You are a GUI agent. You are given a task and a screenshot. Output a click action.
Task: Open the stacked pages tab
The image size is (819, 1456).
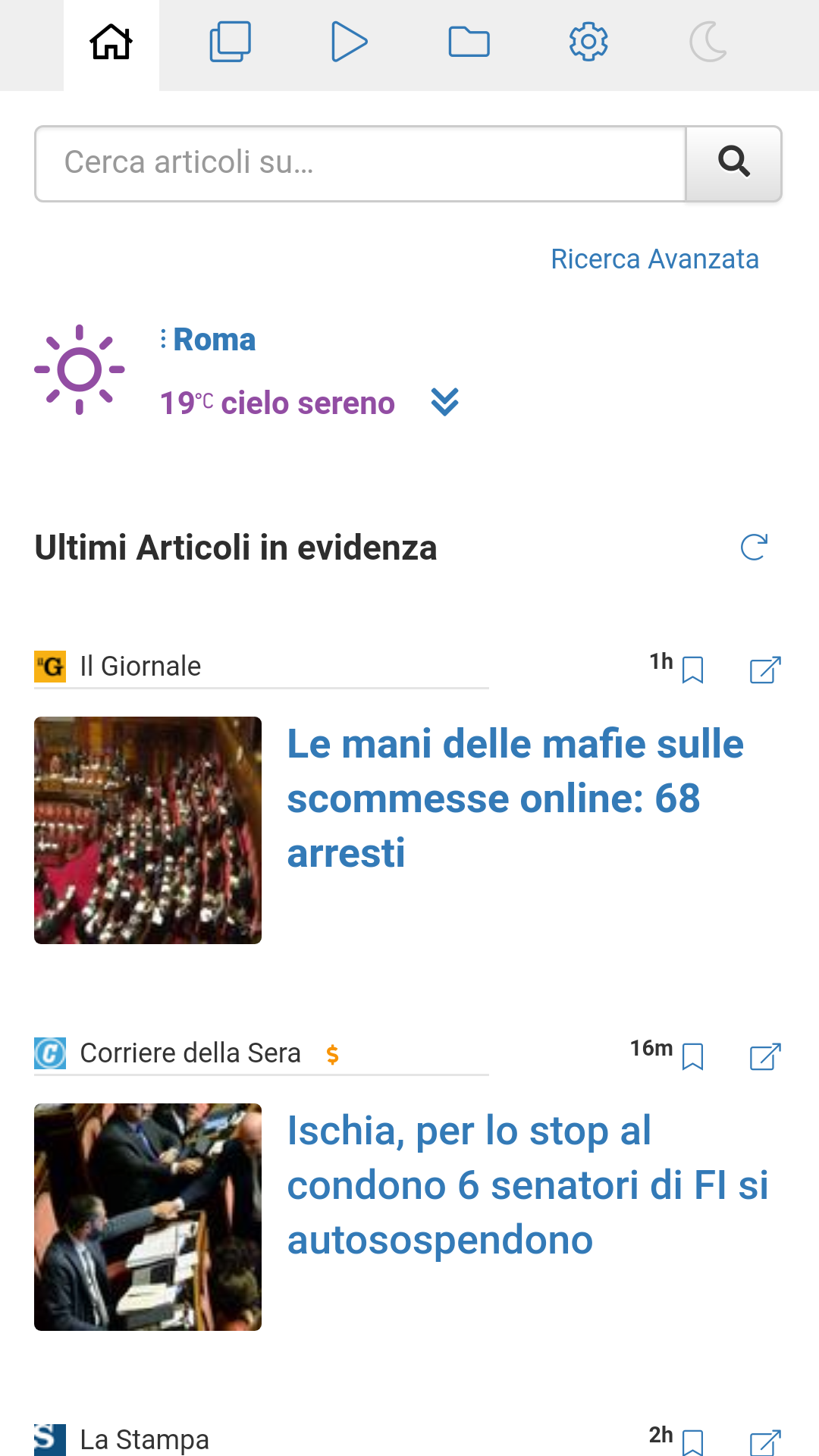coord(231,42)
